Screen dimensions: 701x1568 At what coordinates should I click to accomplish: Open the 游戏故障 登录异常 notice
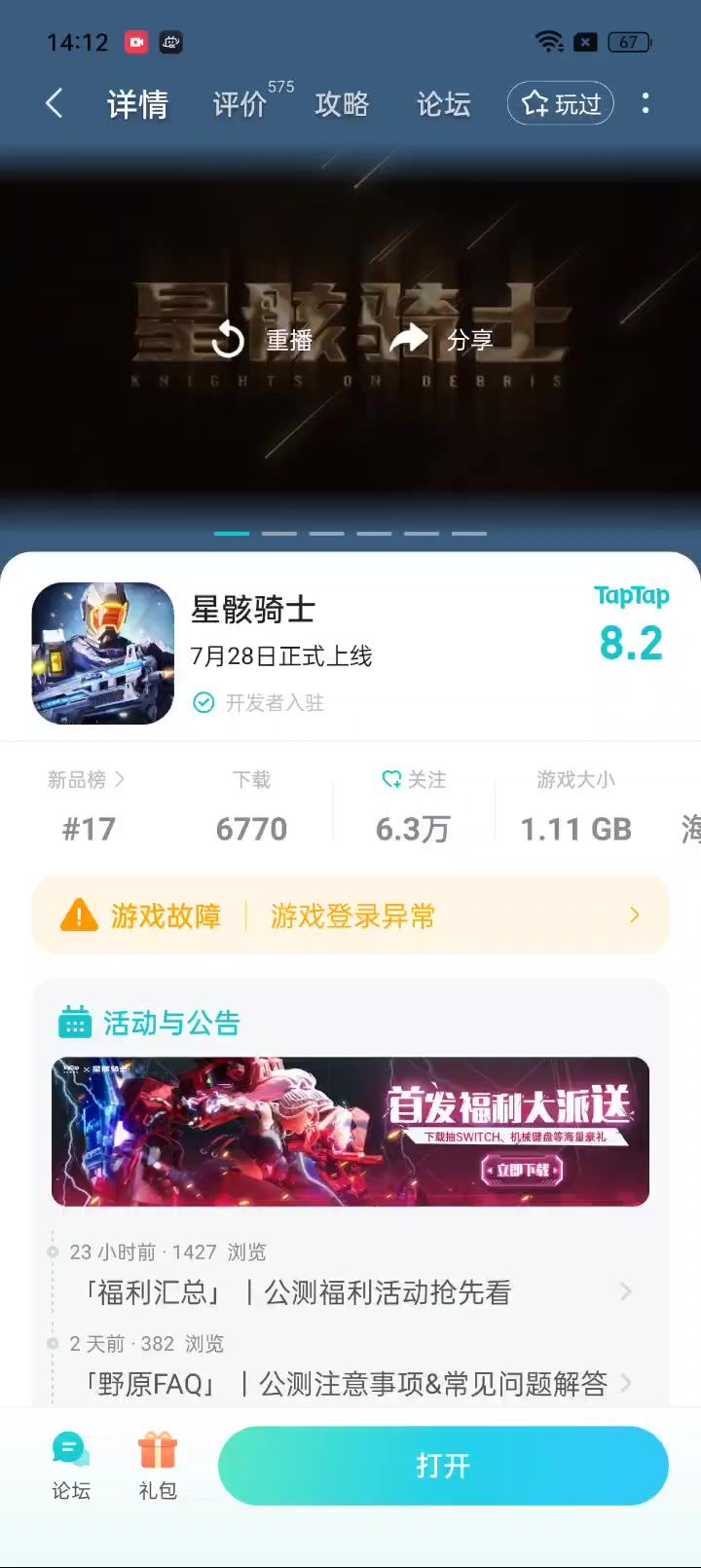coord(350,915)
